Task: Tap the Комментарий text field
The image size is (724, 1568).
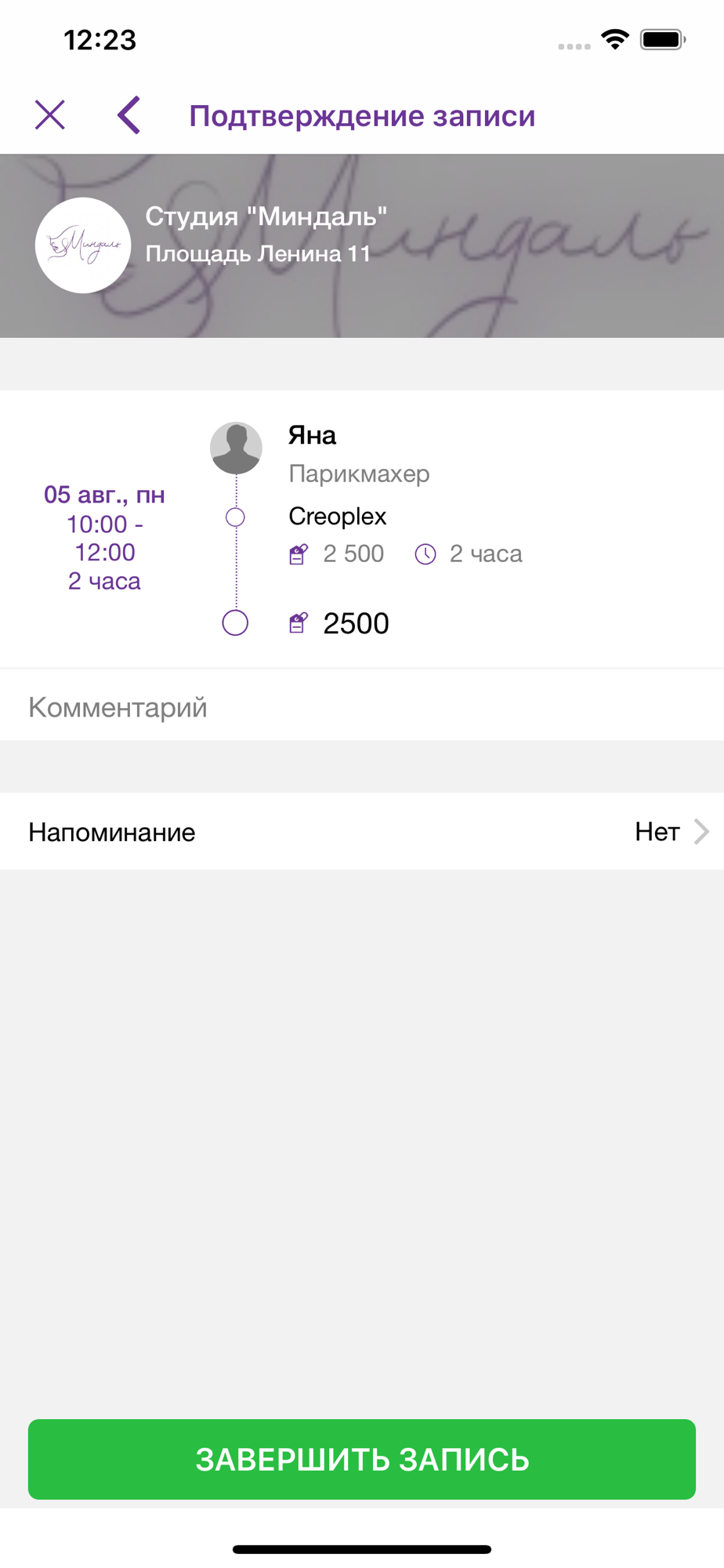Action: (362, 707)
